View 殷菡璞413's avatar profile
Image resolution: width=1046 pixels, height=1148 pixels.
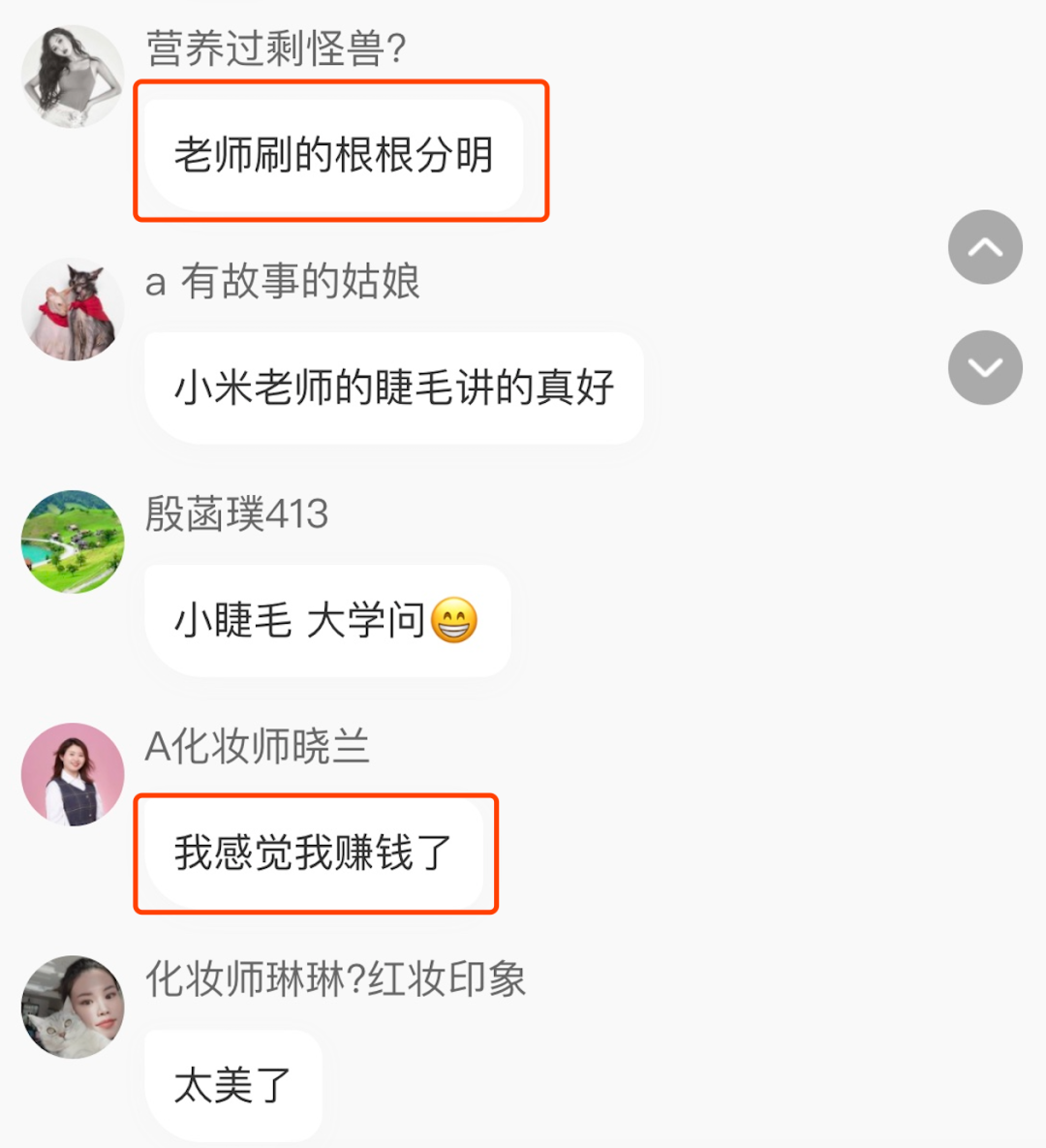click(x=73, y=542)
